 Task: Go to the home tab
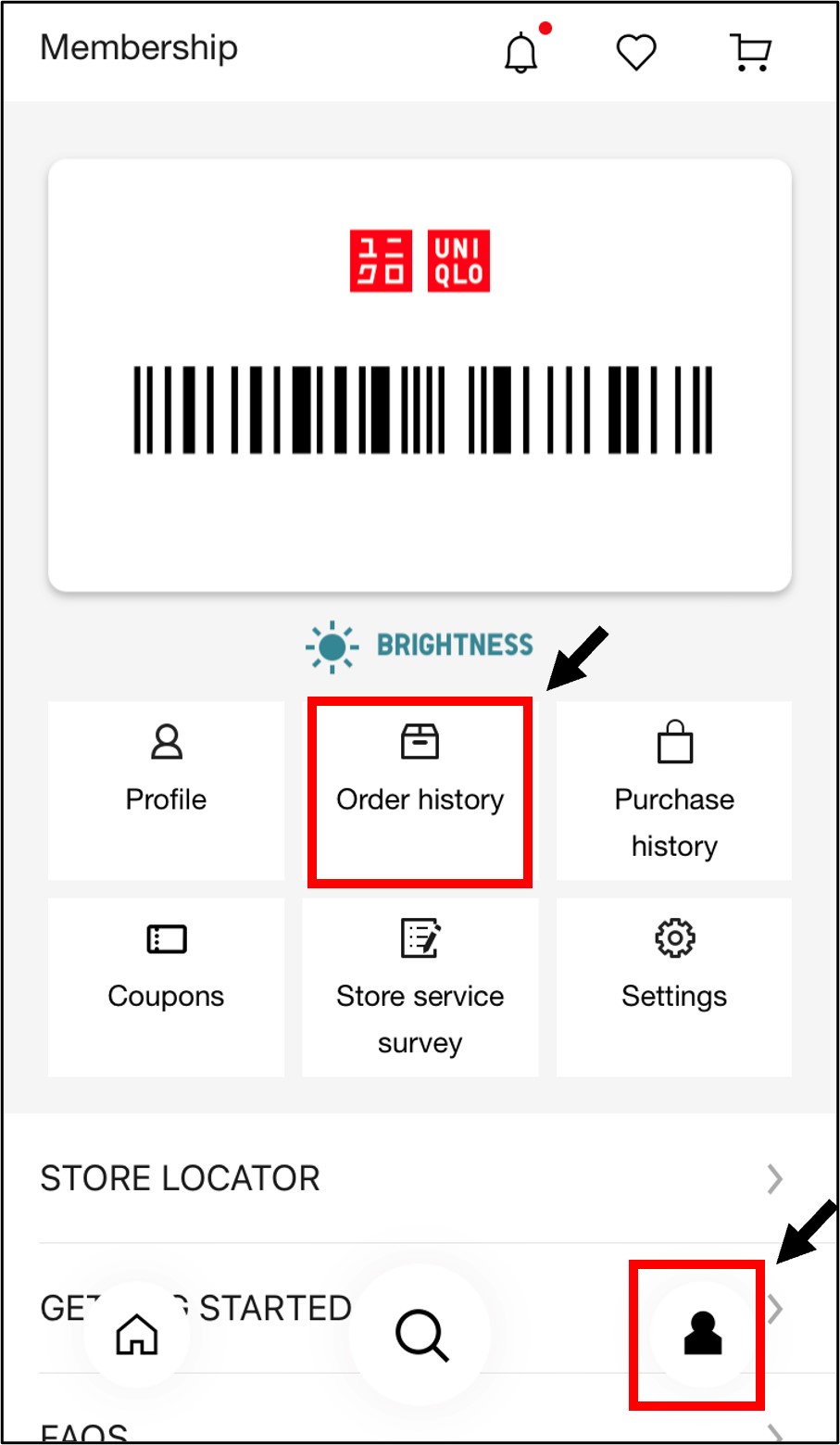137,1335
